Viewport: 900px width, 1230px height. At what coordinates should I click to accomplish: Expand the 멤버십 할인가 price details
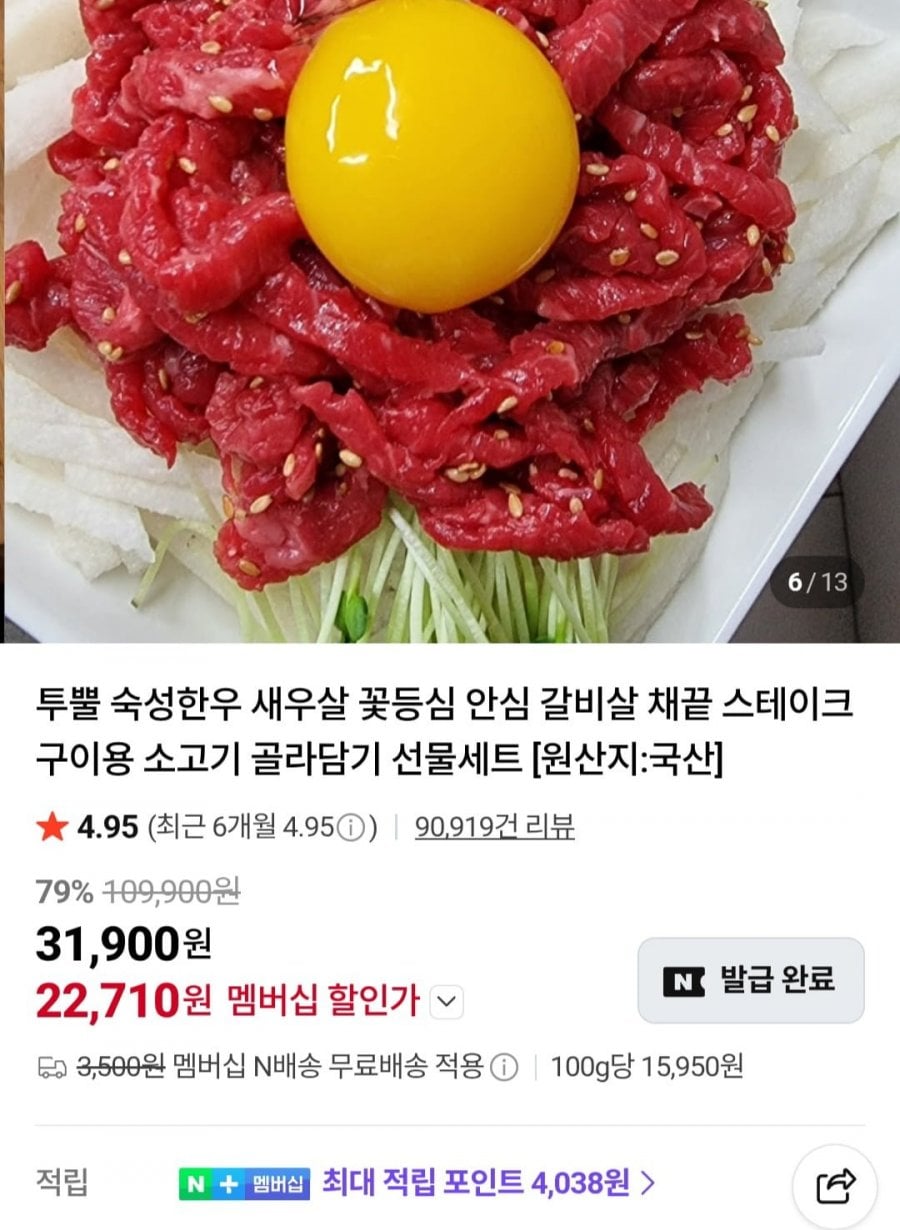click(448, 1000)
